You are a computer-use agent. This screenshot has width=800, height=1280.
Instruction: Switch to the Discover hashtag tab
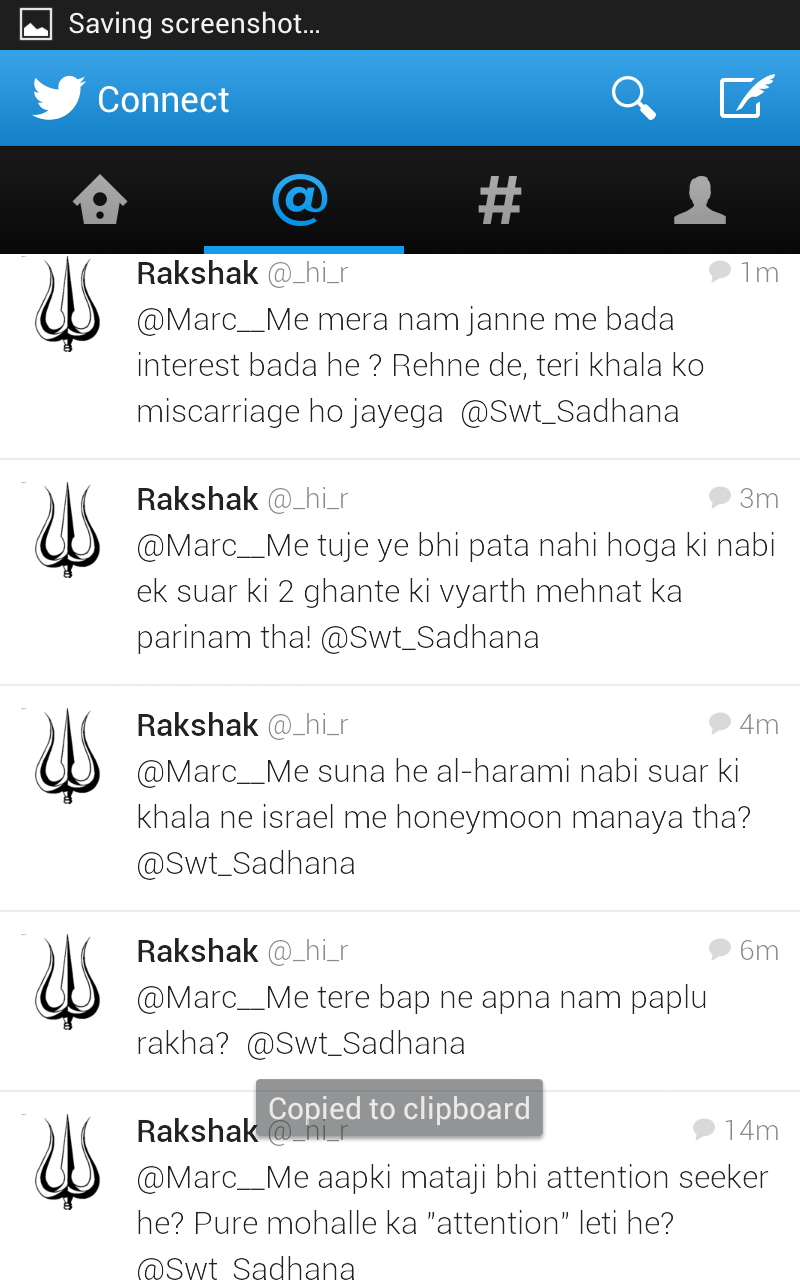coord(500,200)
